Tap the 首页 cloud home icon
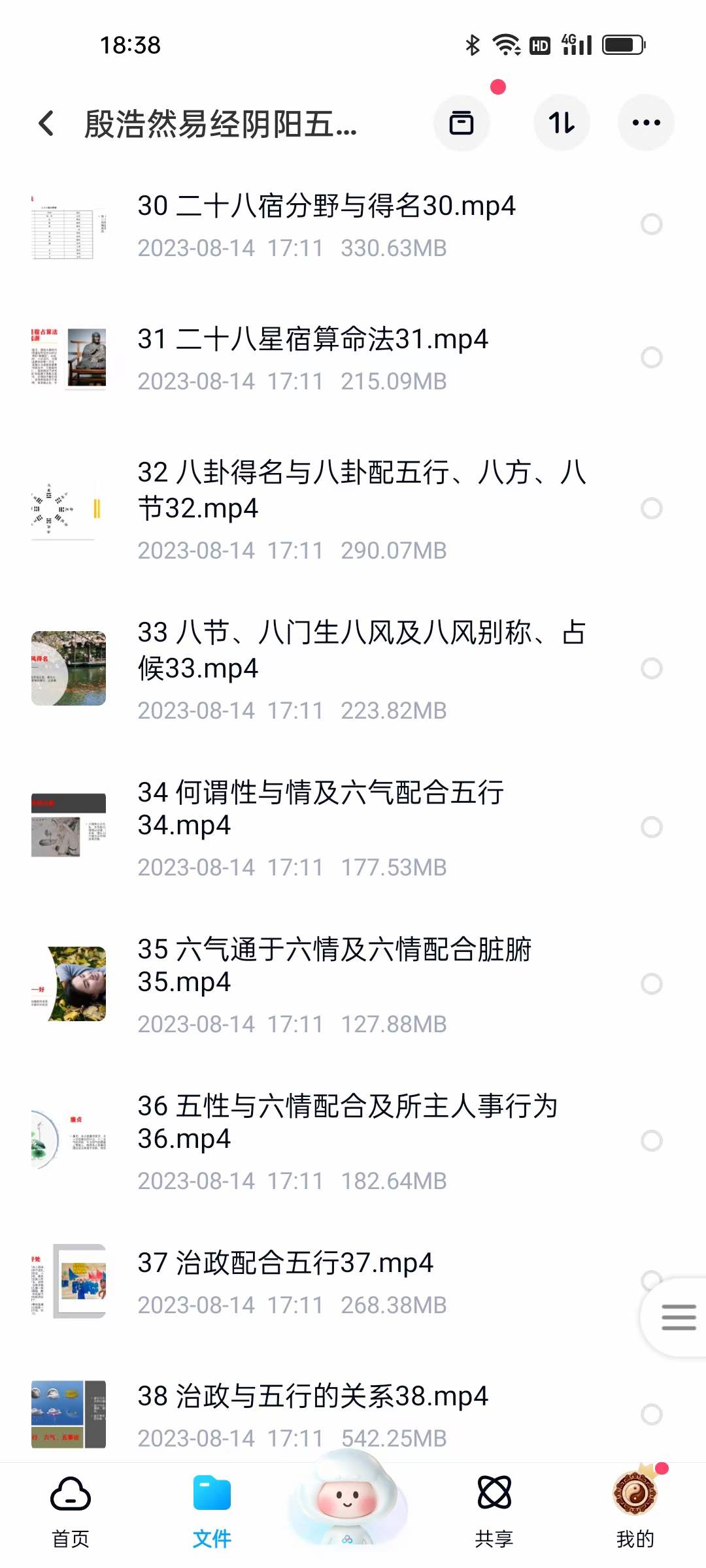Viewport: 706px width, 1568px height. 71,1496
